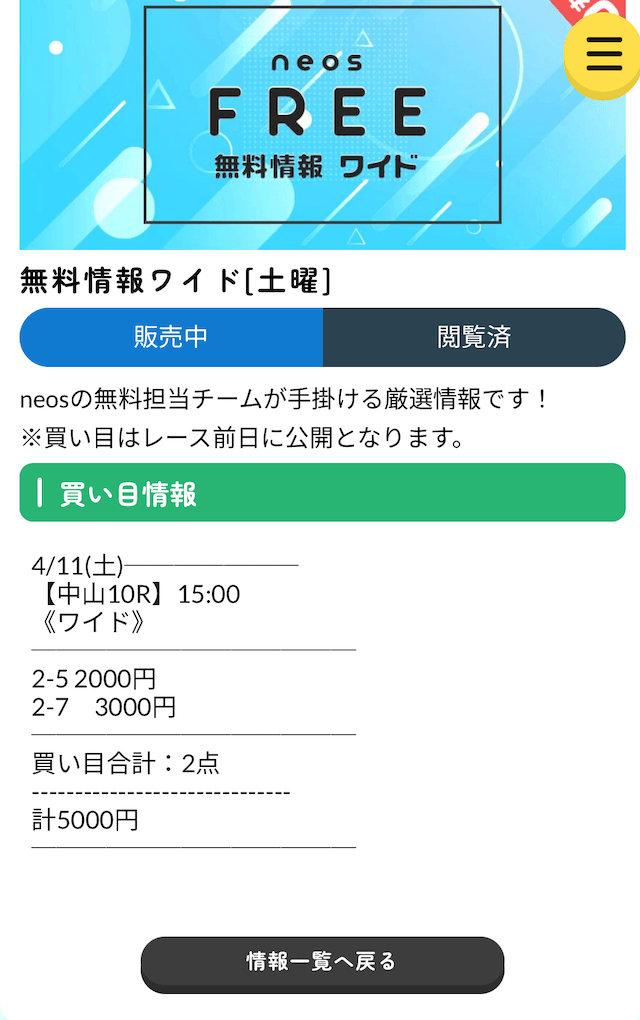Go back via 情報一覧へ戻る button
The image size is (640, 1020).
coord(322,962)
